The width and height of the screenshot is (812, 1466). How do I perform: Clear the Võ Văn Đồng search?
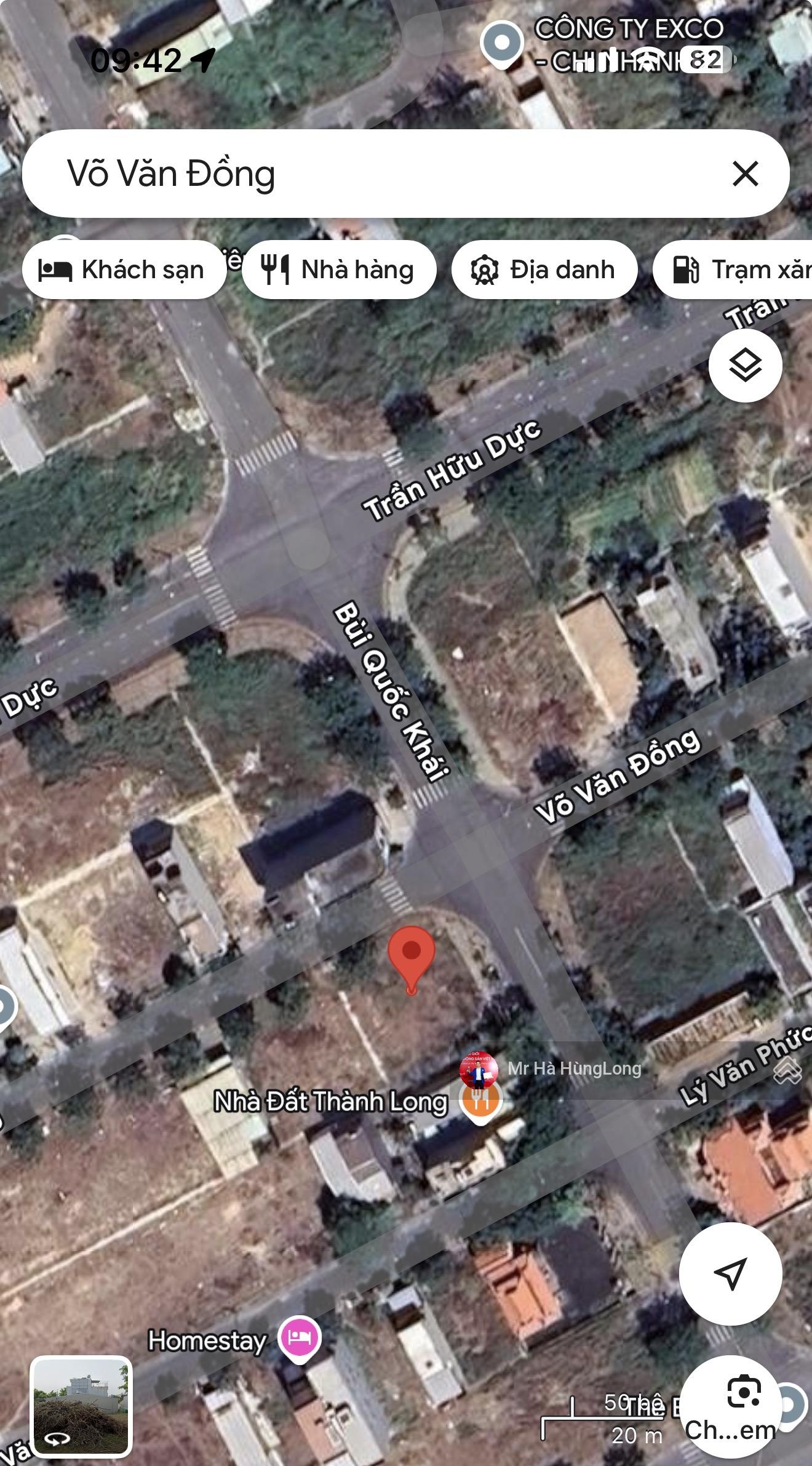745,174
